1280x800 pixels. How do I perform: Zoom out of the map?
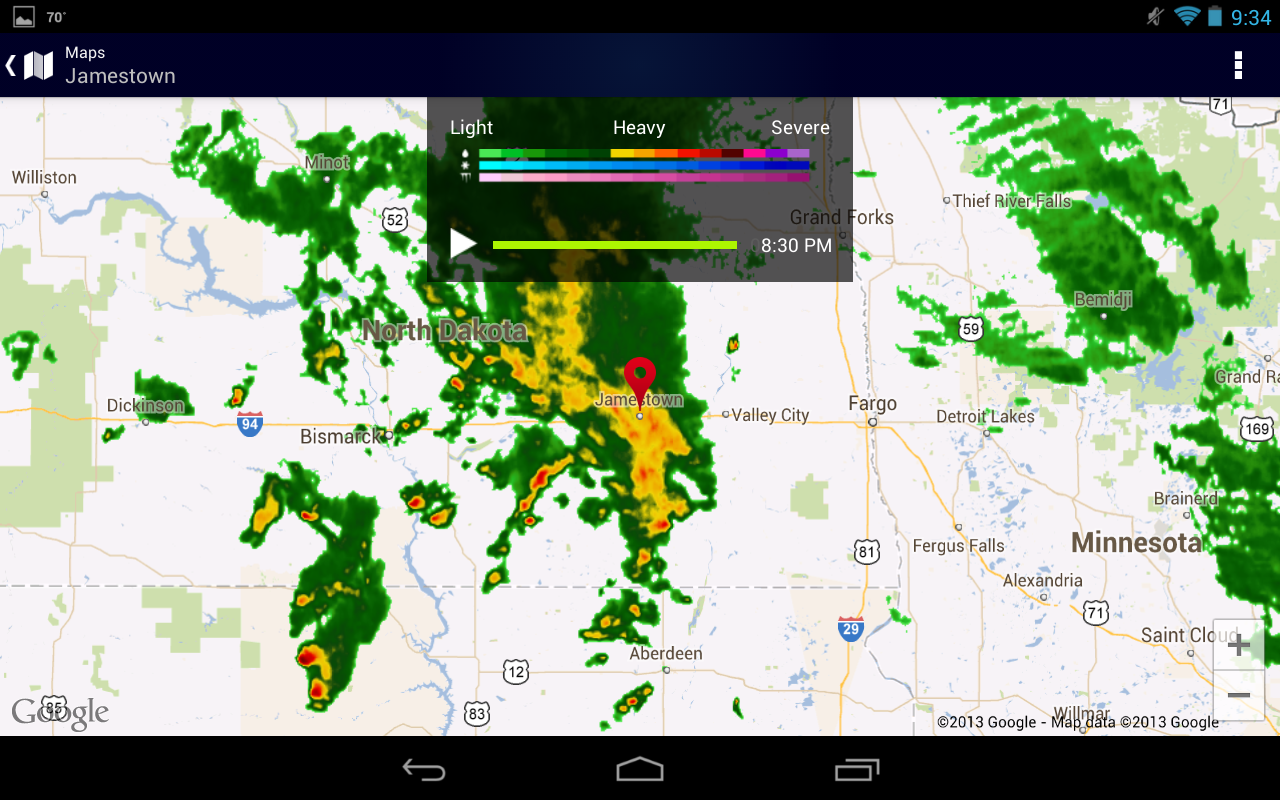(1238, 695)
